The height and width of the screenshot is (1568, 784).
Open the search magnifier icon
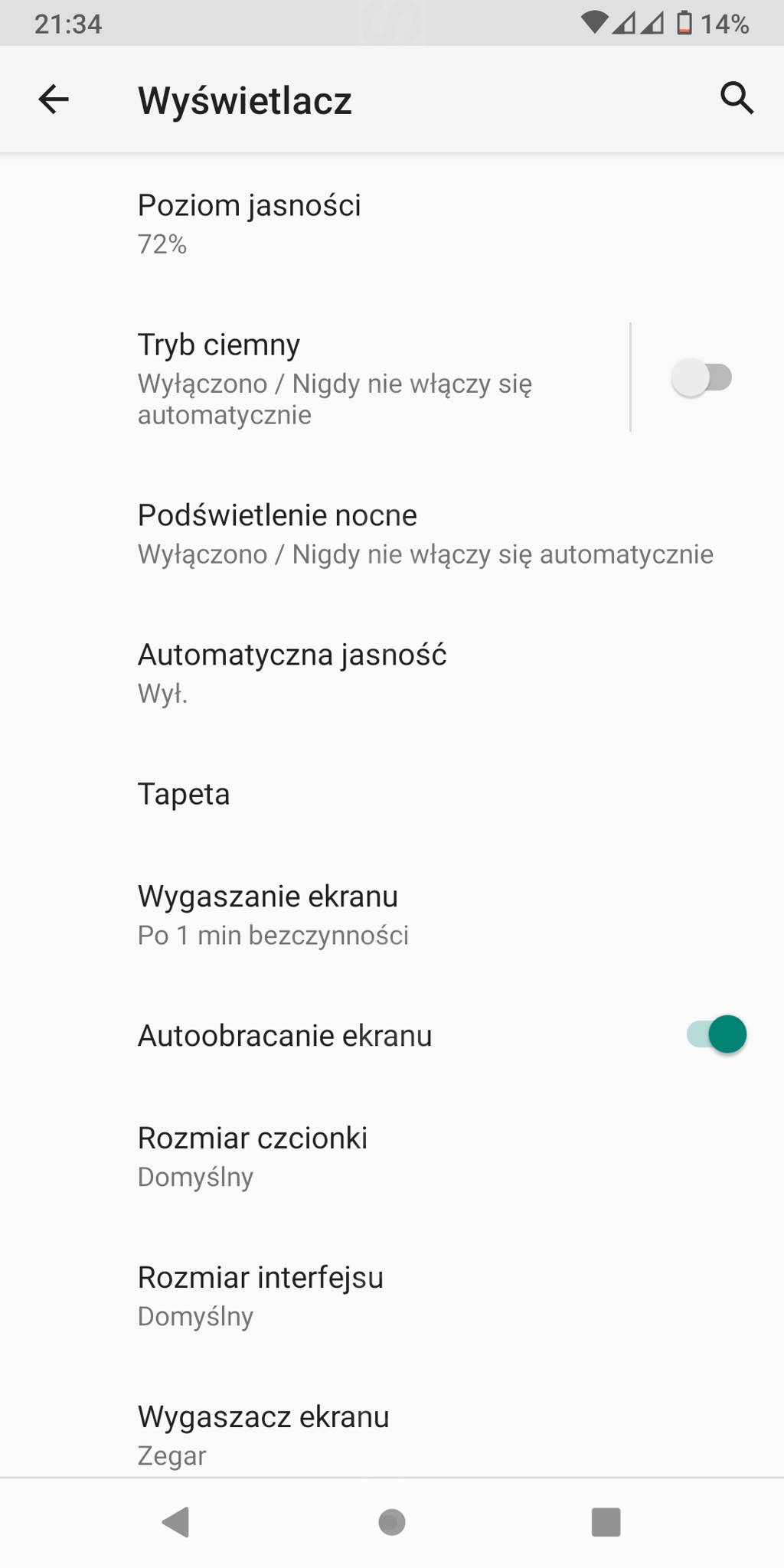point(737,98)
